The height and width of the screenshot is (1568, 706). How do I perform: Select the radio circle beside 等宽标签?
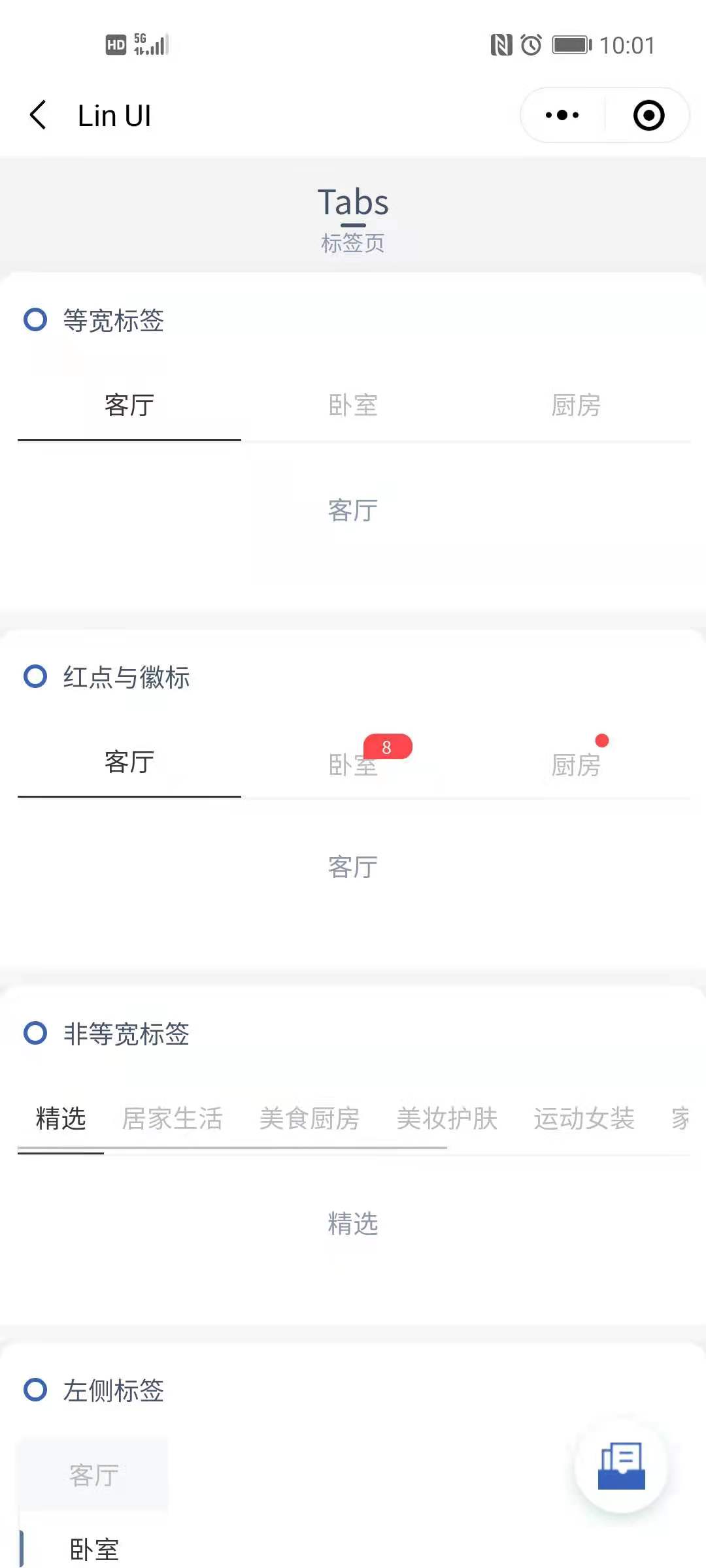(x=35, y=320)
